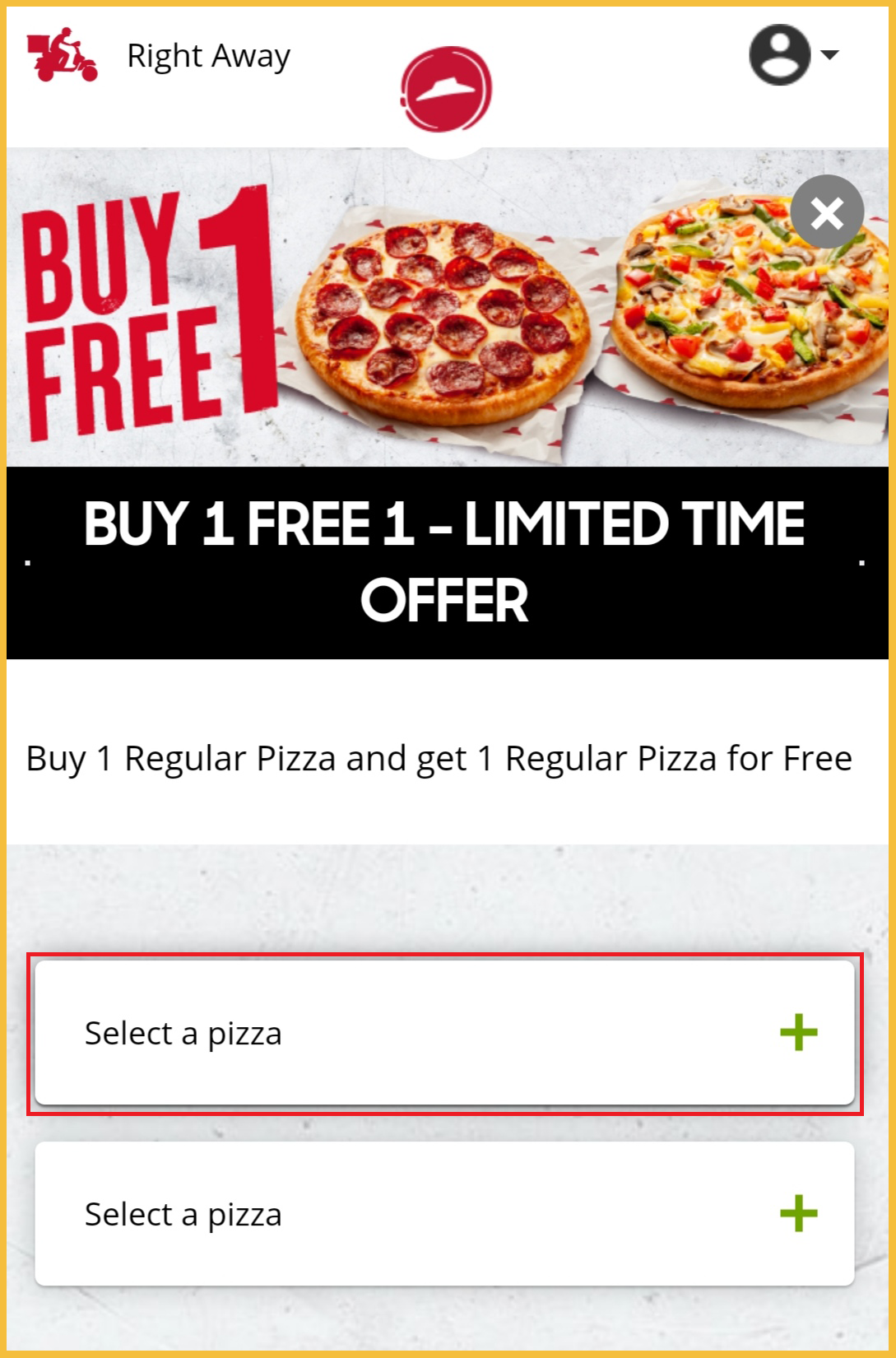Expand the second Select a pizza row

(444, 1213)
